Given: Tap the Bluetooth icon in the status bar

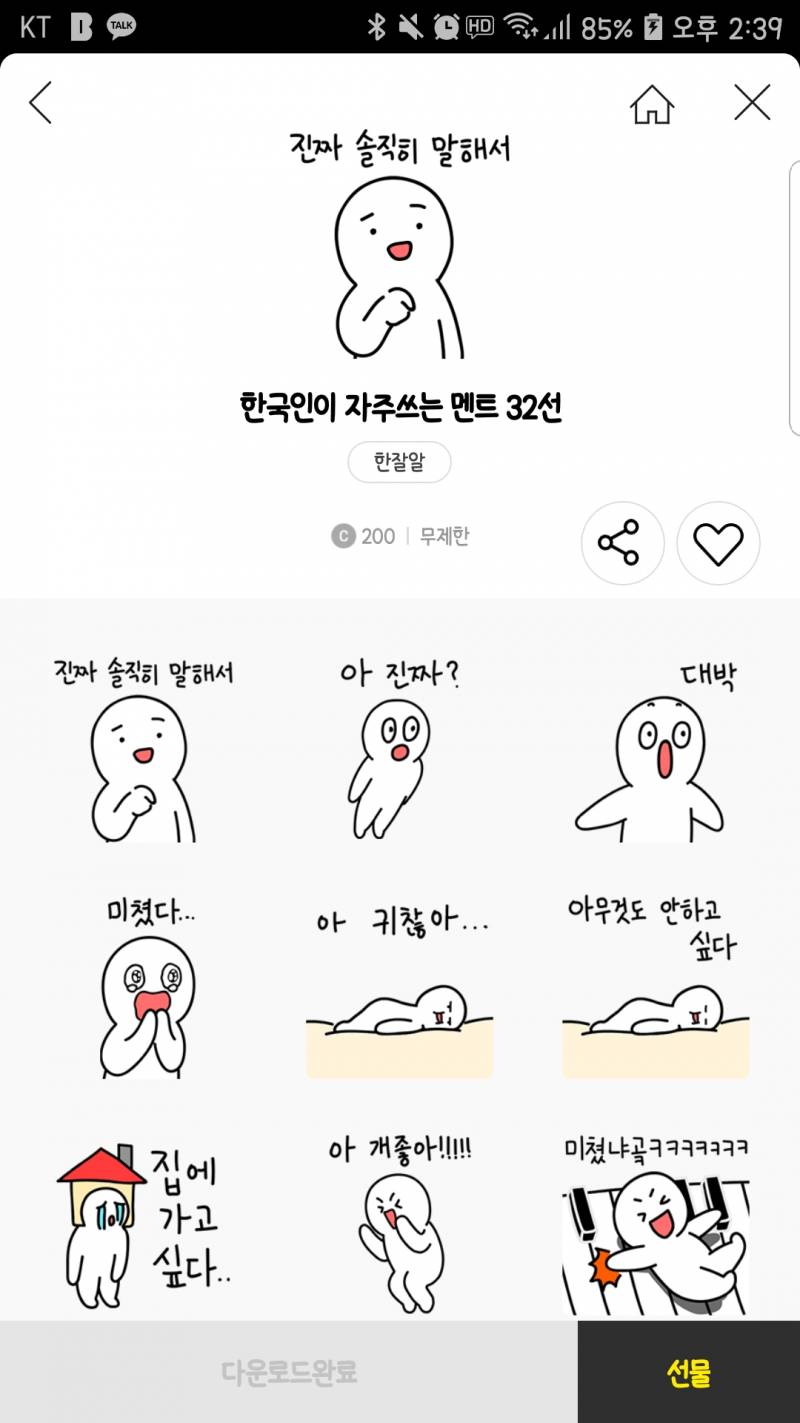Looking at the screenshot, I should [377, 26].
